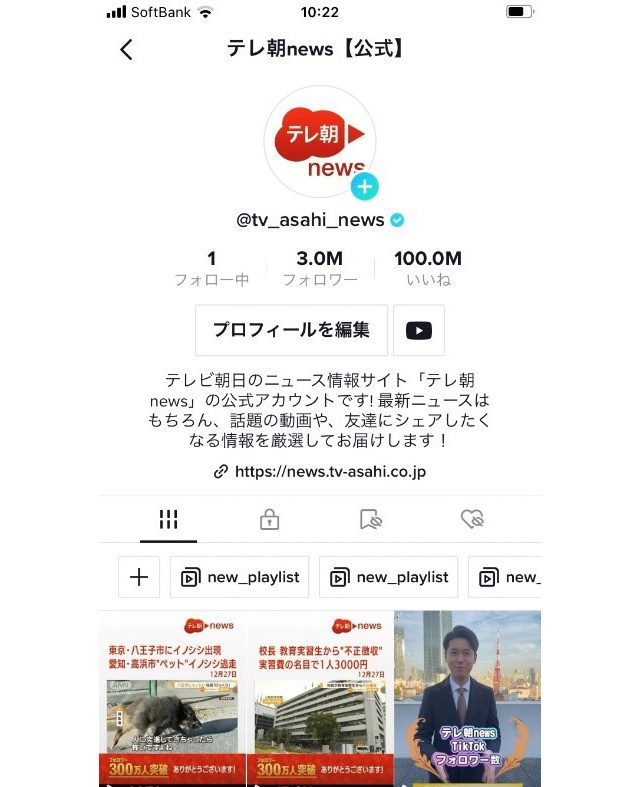Switch to the private videos lock tab
Screen dimensions: 640x787
[269, 519]
